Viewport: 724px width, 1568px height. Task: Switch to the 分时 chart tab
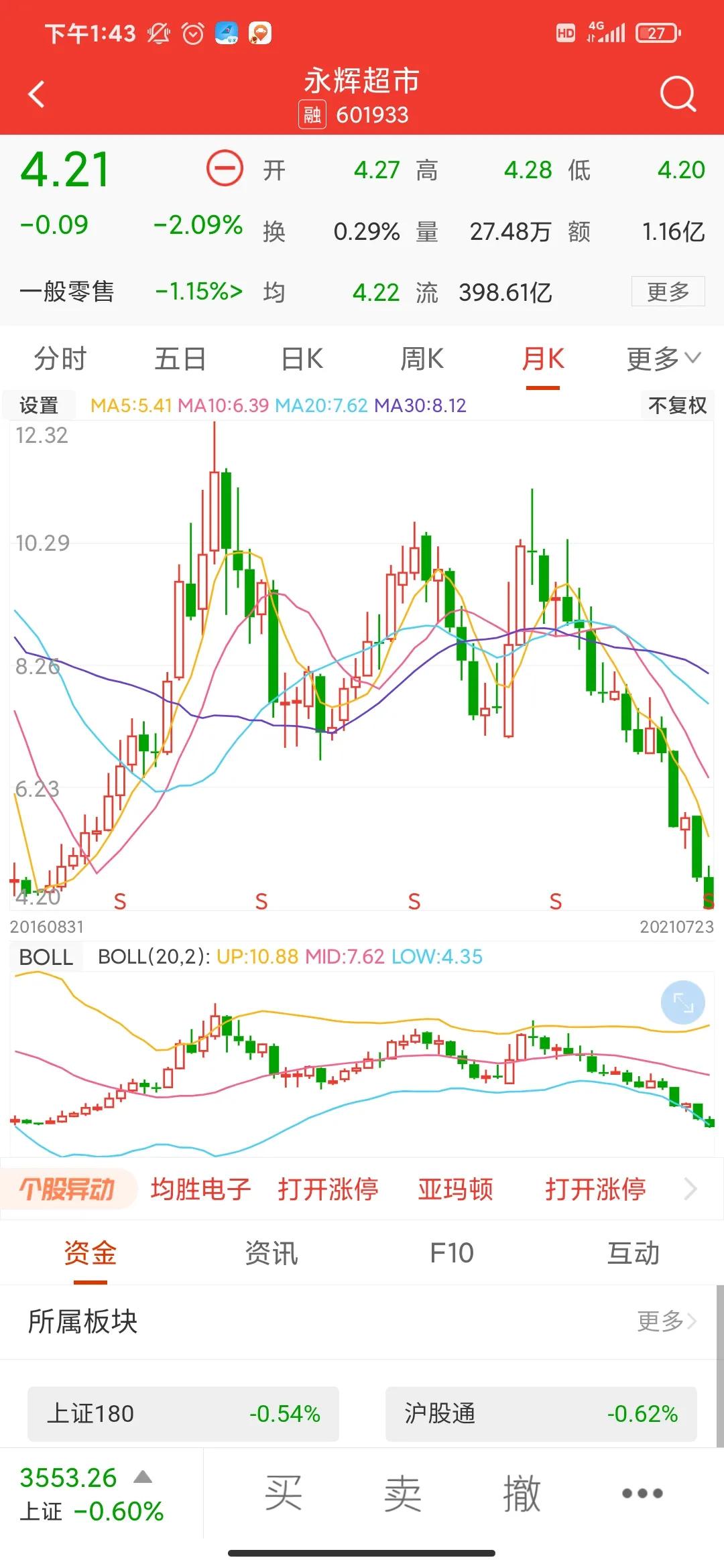point(60,359)
